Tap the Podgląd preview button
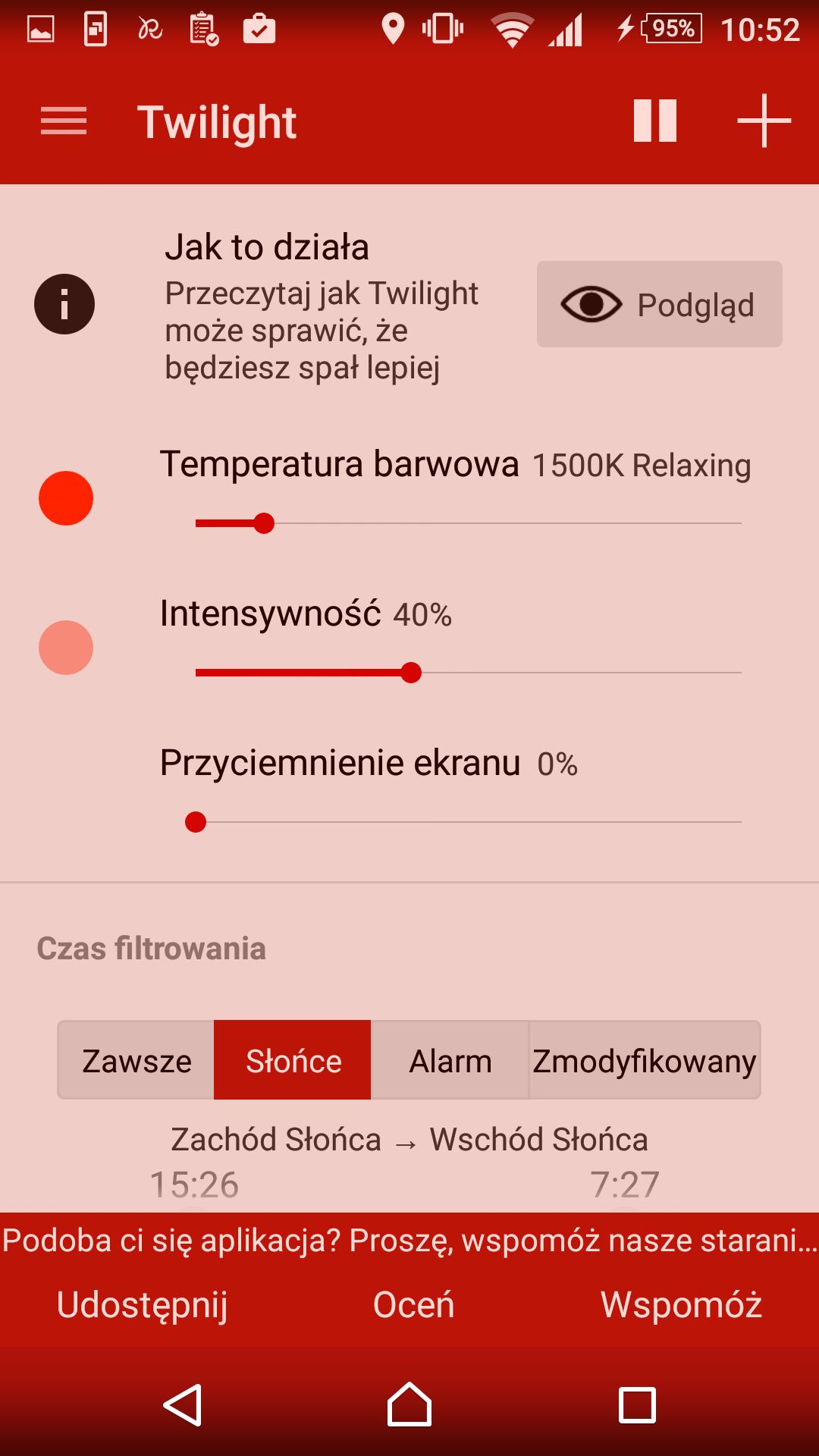Image resolution: width=819 pixels, height=1456 pixels. click(660, 304)
